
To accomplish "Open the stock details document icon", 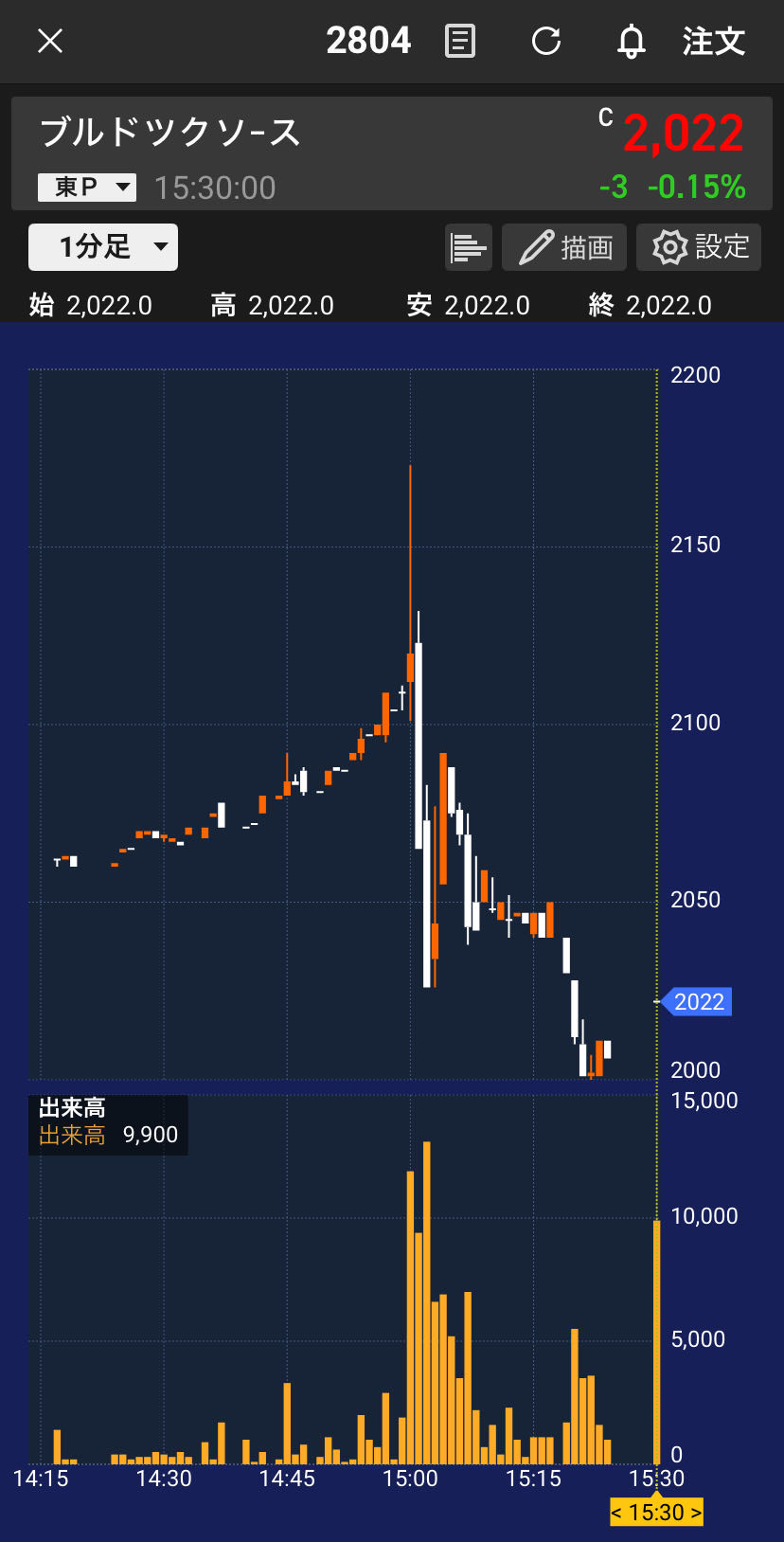I will click(460, 41).
